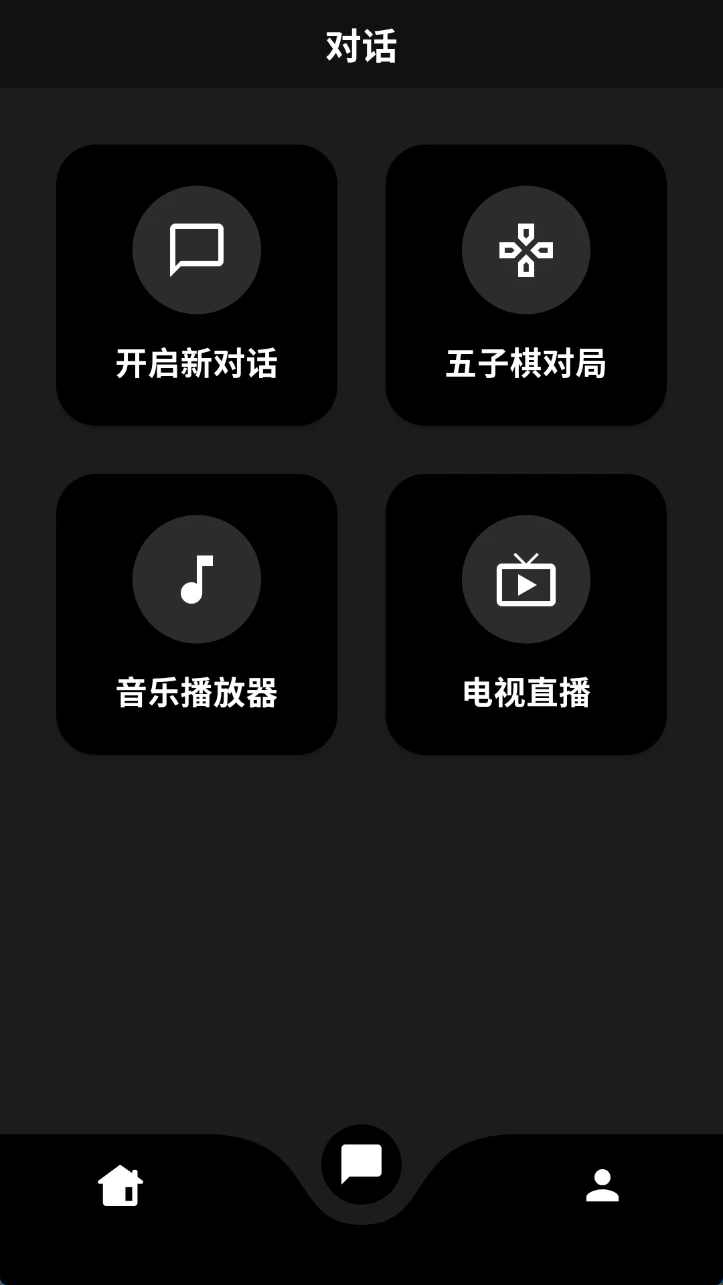Select the center chat tab
Screen dimensions: 723x1285
coord(361,1164)
